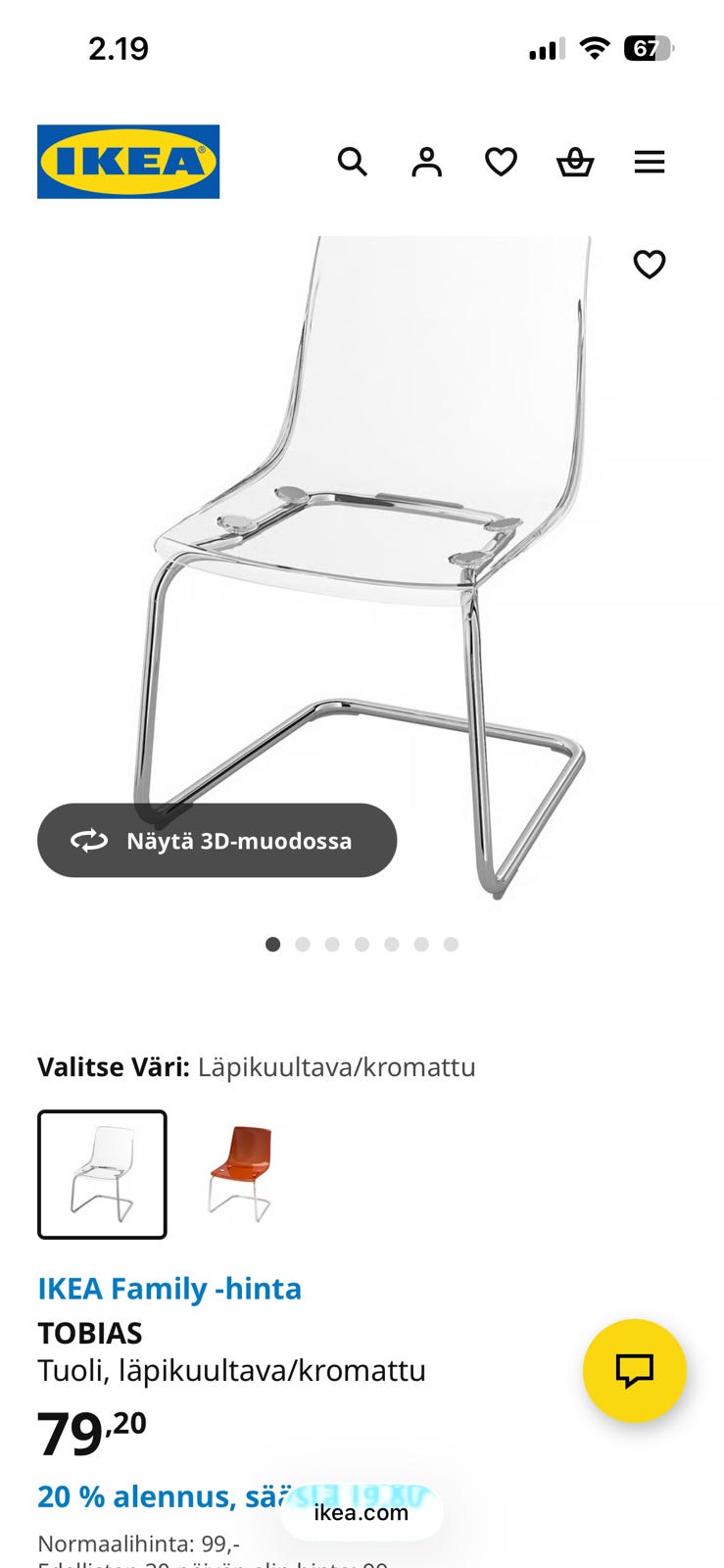View favorites via the header heart icon
The image size is (724, 1568).
[502, 163]
